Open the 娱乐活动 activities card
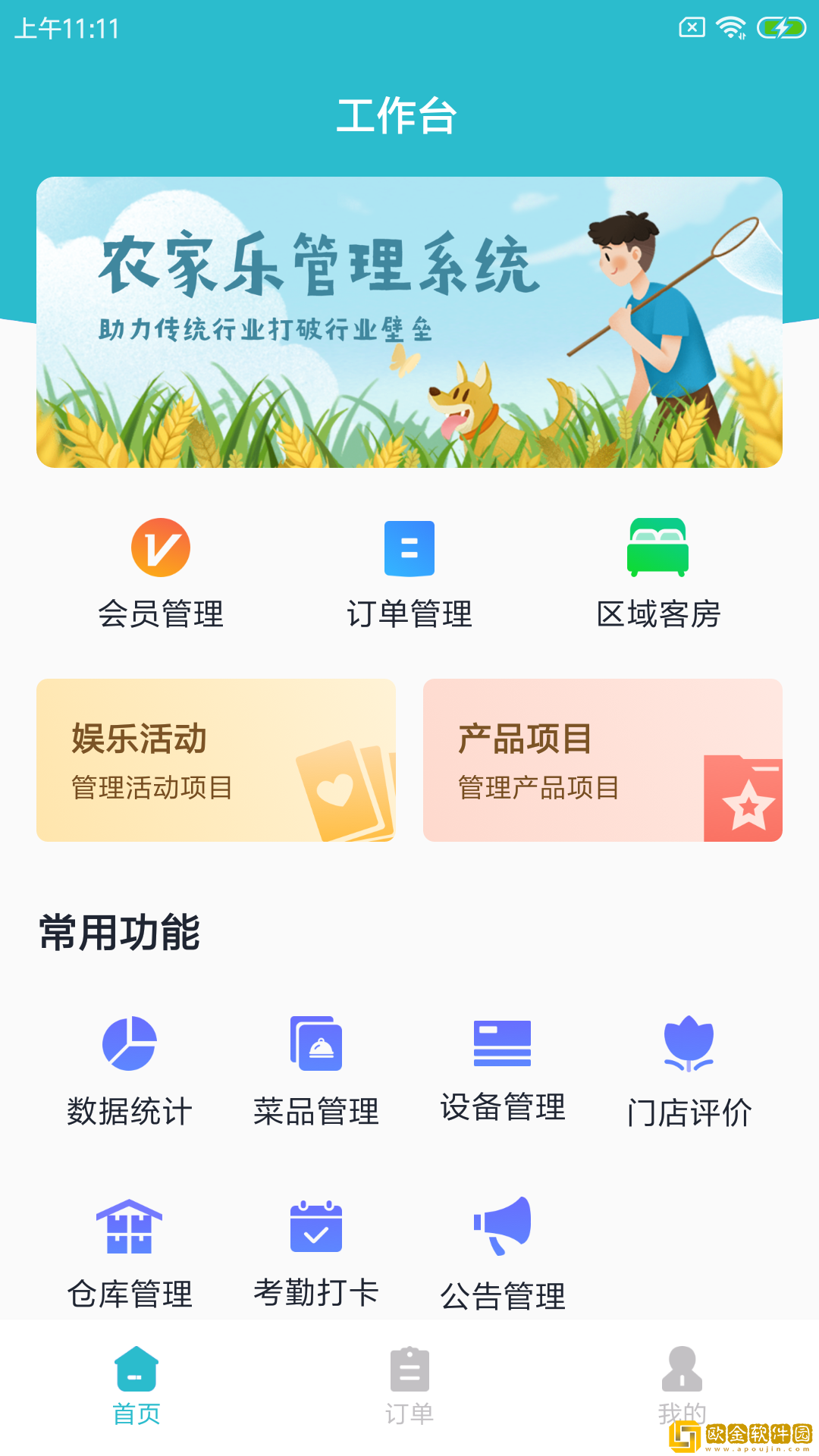This screenshot has width=819, height=1456. (x=216, y=758)
